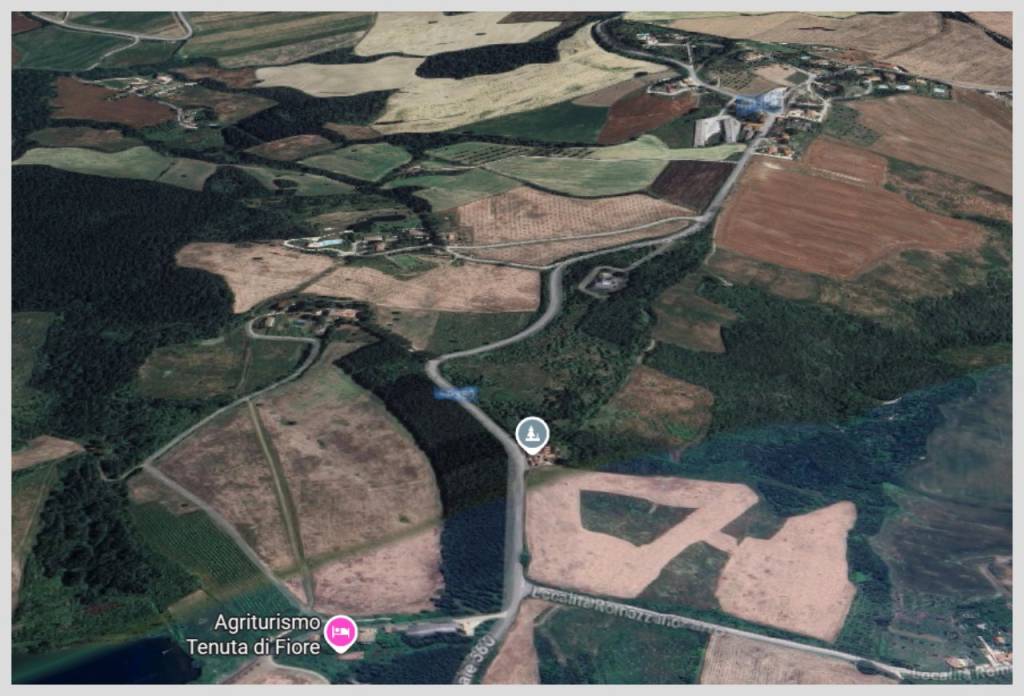
Task: Open the Agriturismo Tenuta di Fiore lodging pin
Action: point(342,632)
